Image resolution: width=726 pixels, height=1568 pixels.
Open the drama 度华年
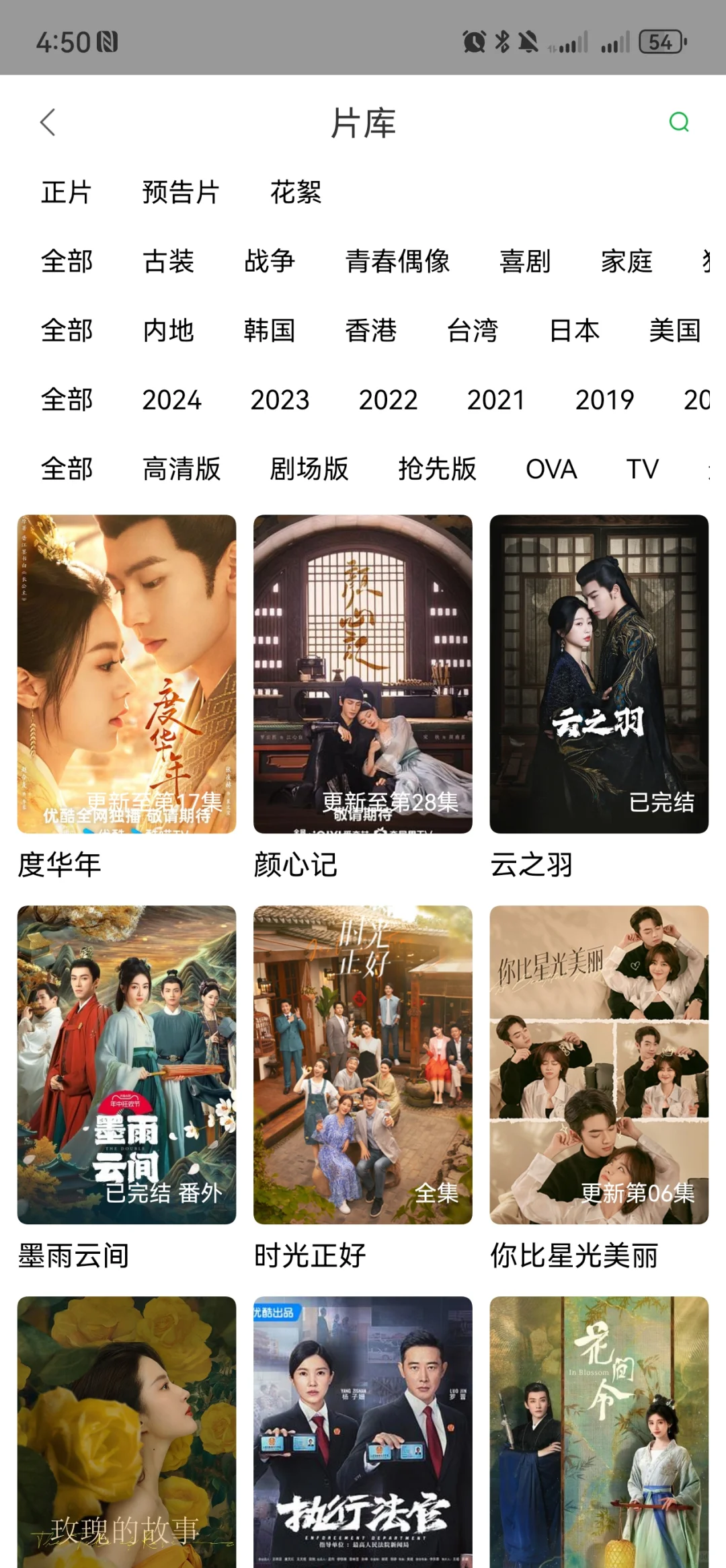point(126,674)
